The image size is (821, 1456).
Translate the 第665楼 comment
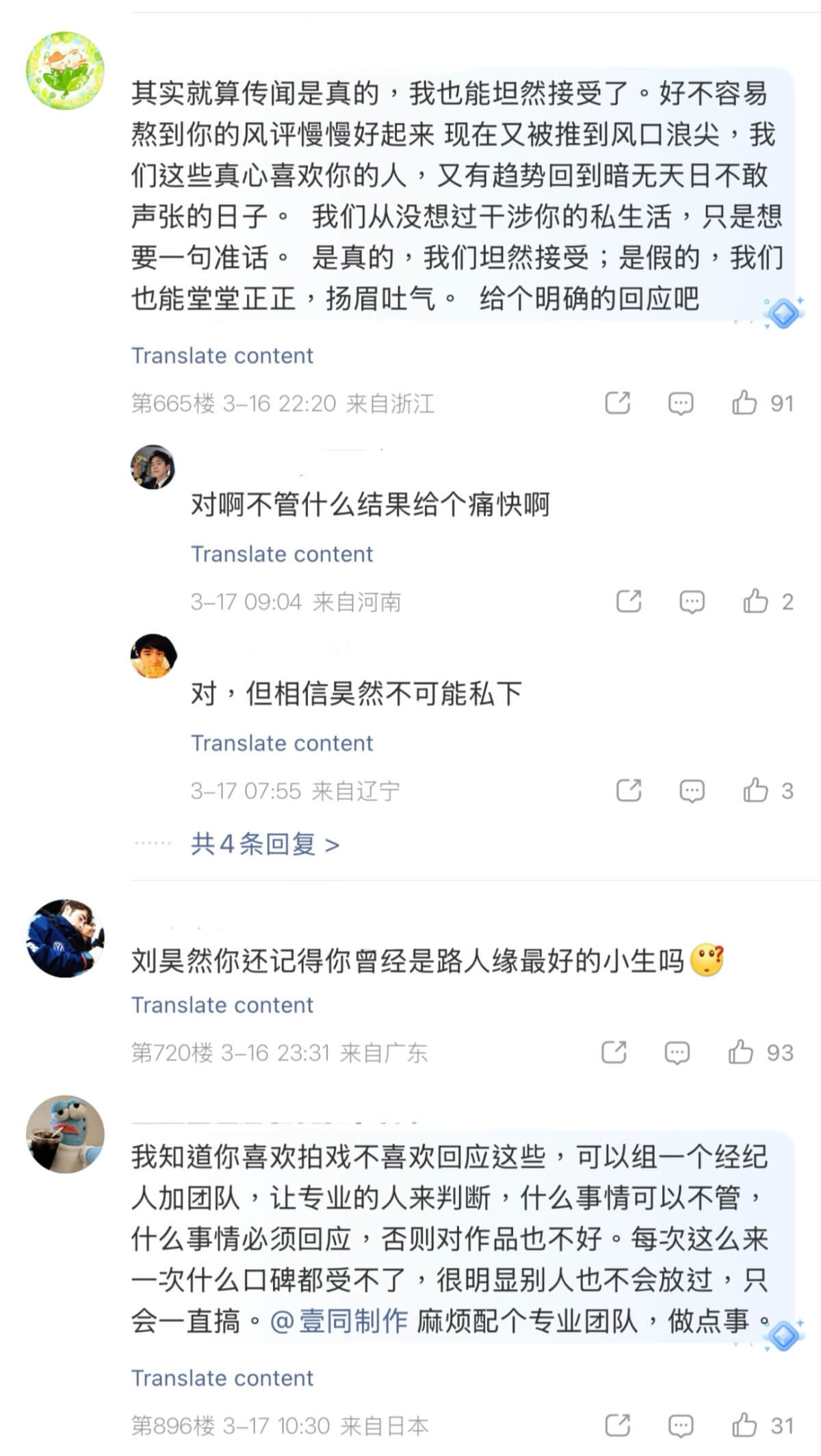pos(222,356)
